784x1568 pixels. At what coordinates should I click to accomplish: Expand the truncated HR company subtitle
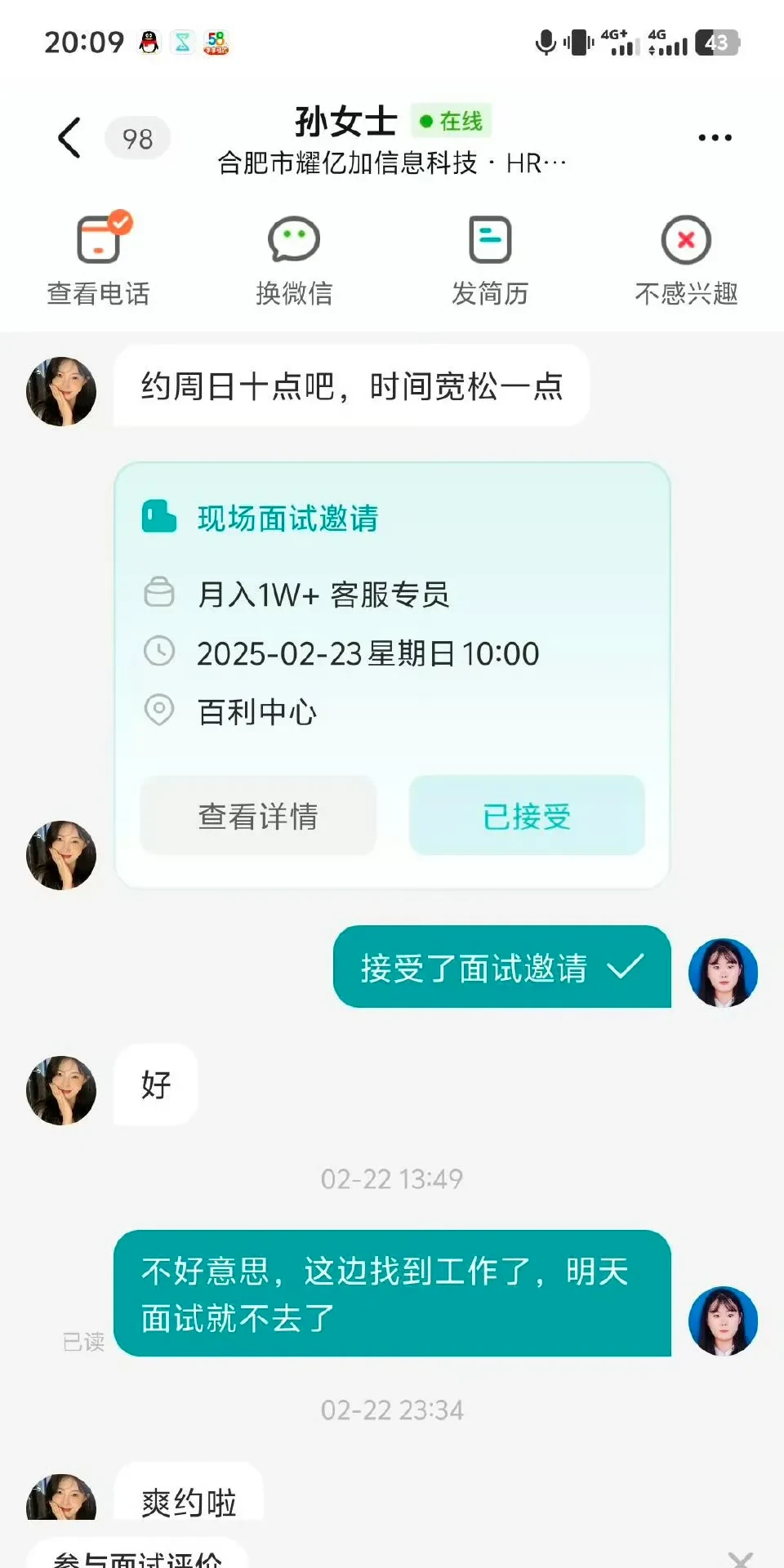point(388,164)
